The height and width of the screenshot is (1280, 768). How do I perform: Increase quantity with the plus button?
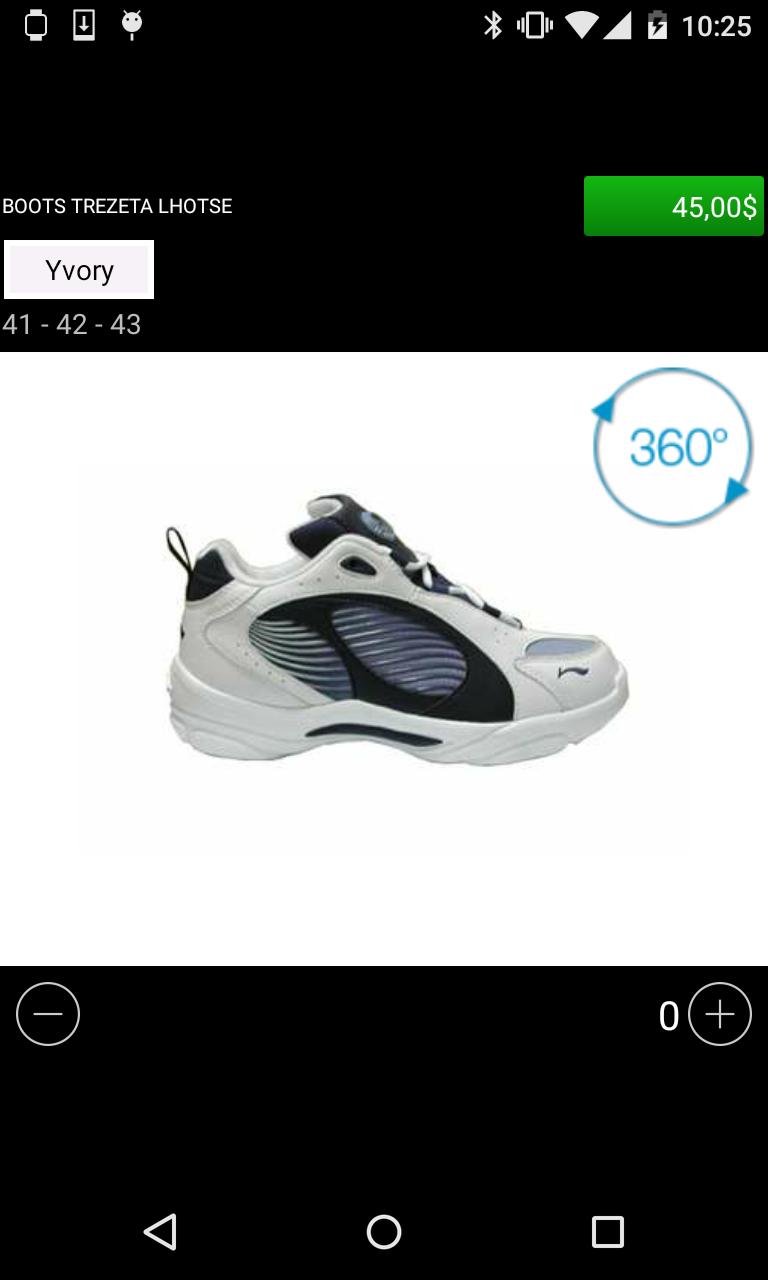pos(720,1014)
